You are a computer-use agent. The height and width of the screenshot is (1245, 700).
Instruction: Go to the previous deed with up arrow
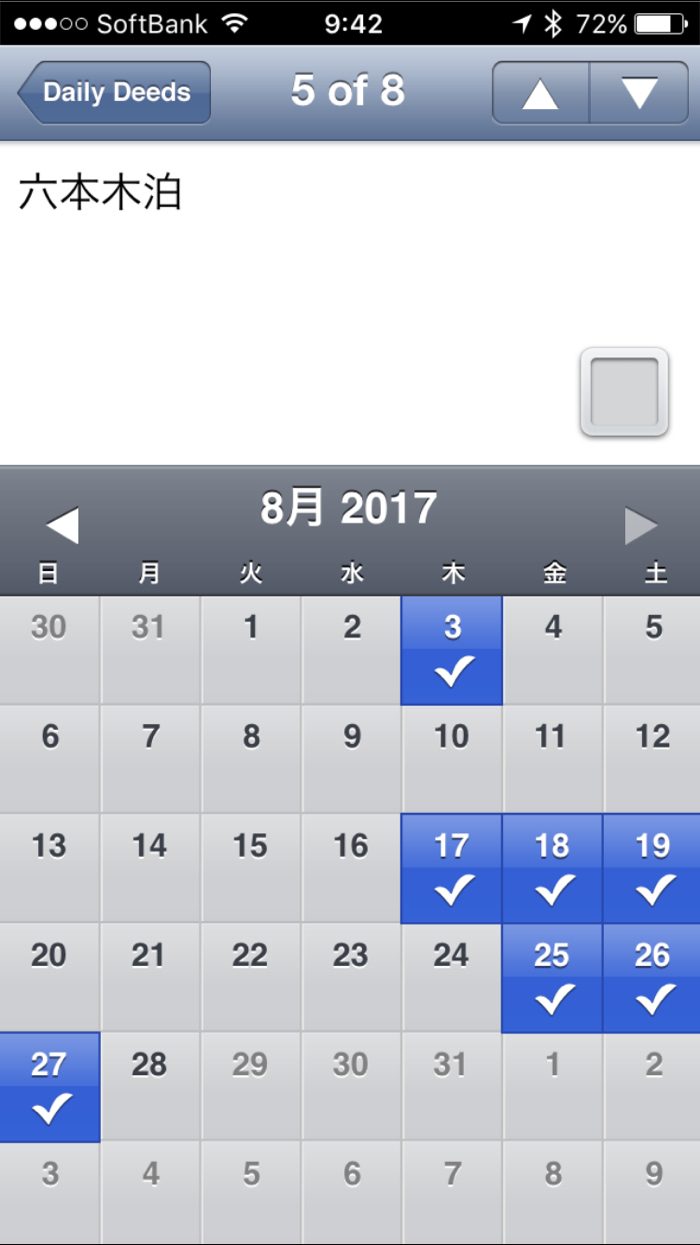540,92
